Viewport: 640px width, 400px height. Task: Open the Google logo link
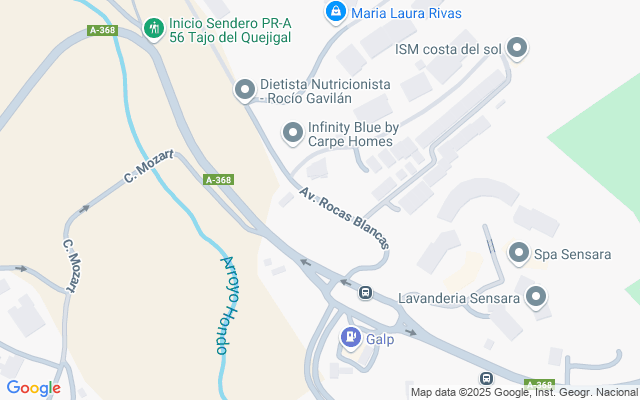click(33, 388)
